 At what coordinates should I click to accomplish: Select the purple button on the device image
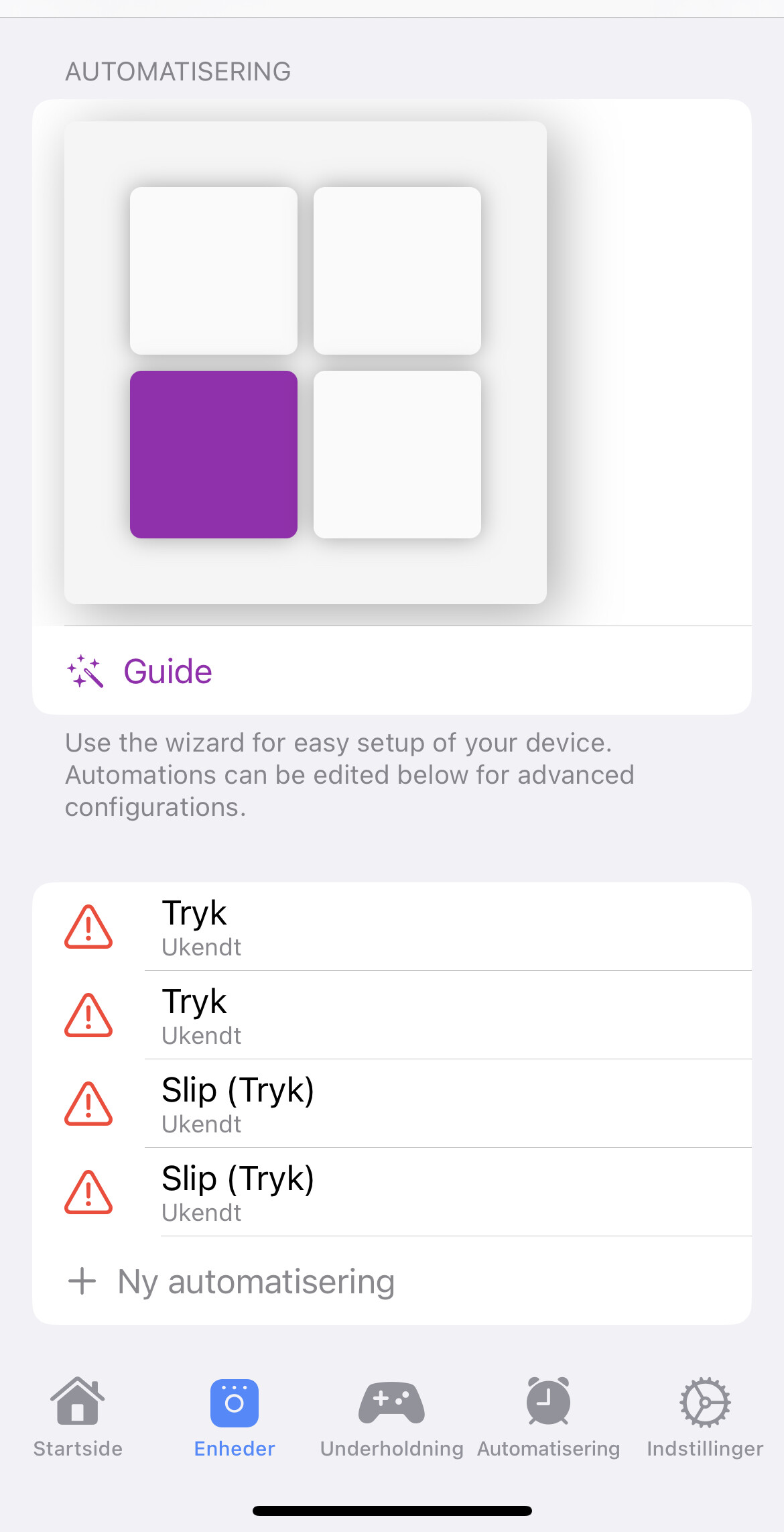point(214,455)
